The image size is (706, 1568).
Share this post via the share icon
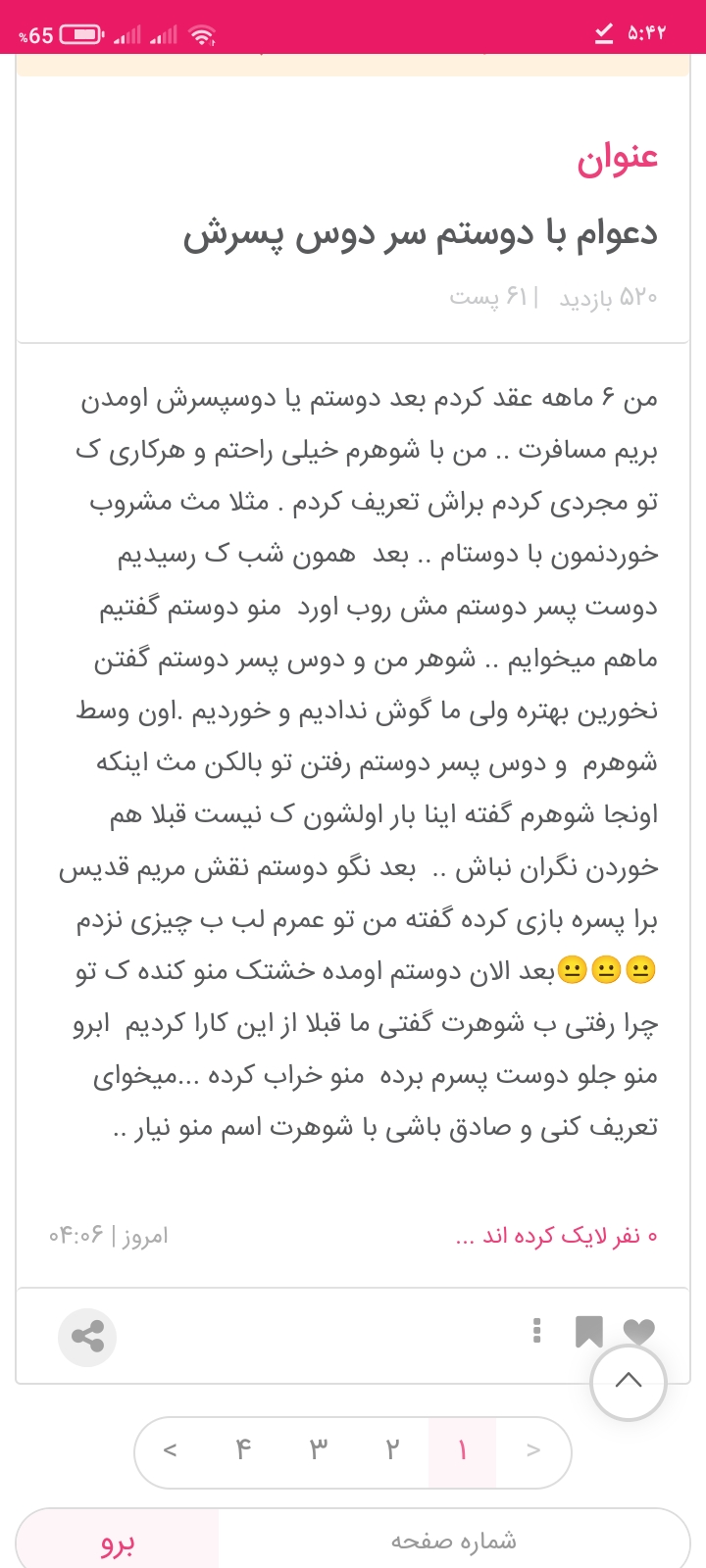[x=87, y=1337]
